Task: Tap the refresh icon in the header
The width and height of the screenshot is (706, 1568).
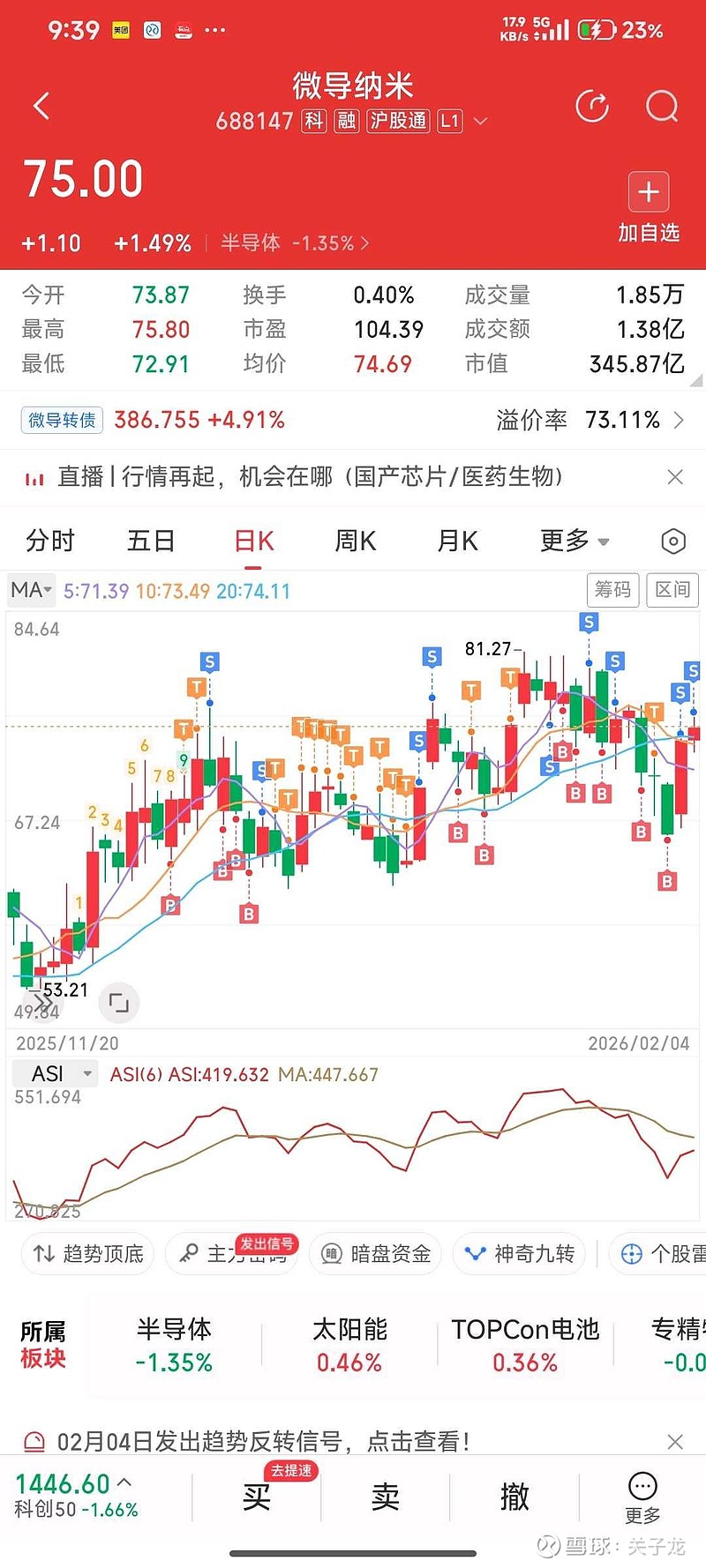Action: [x=592, y=107]
